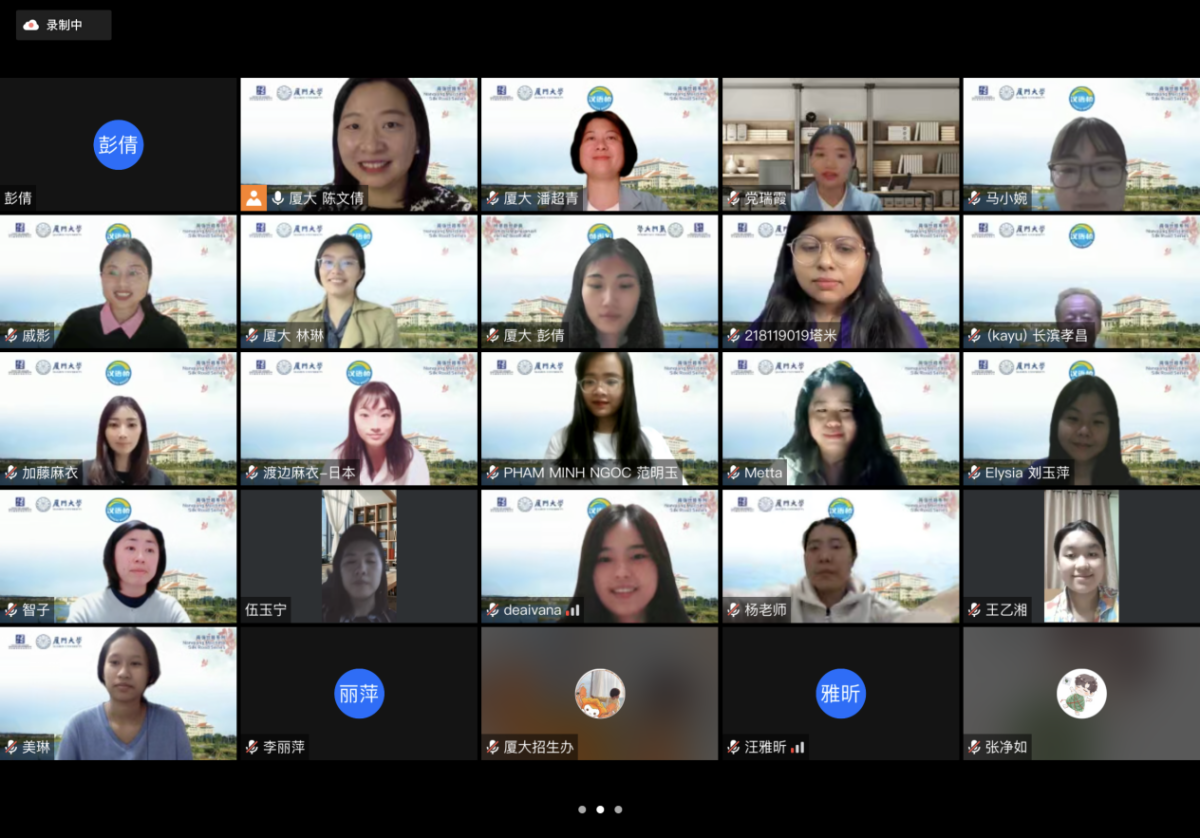This screenshot has width=1200, height=838.
Task: Select Elysia 刘玉萍's video tile
Action: pyautogui.click(x=1081, y=418)
